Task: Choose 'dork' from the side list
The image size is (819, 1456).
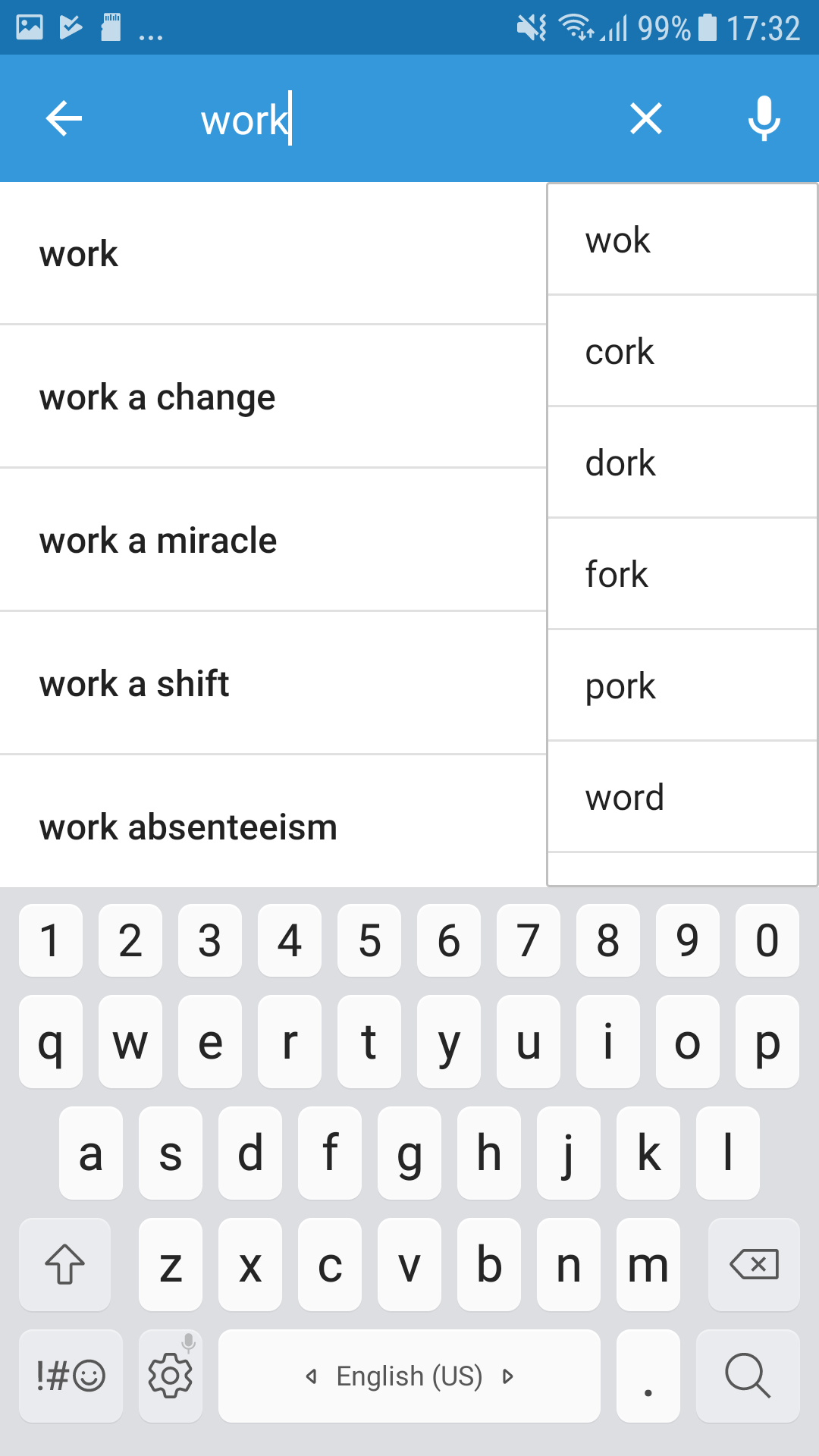Action: tap(682, 463)
